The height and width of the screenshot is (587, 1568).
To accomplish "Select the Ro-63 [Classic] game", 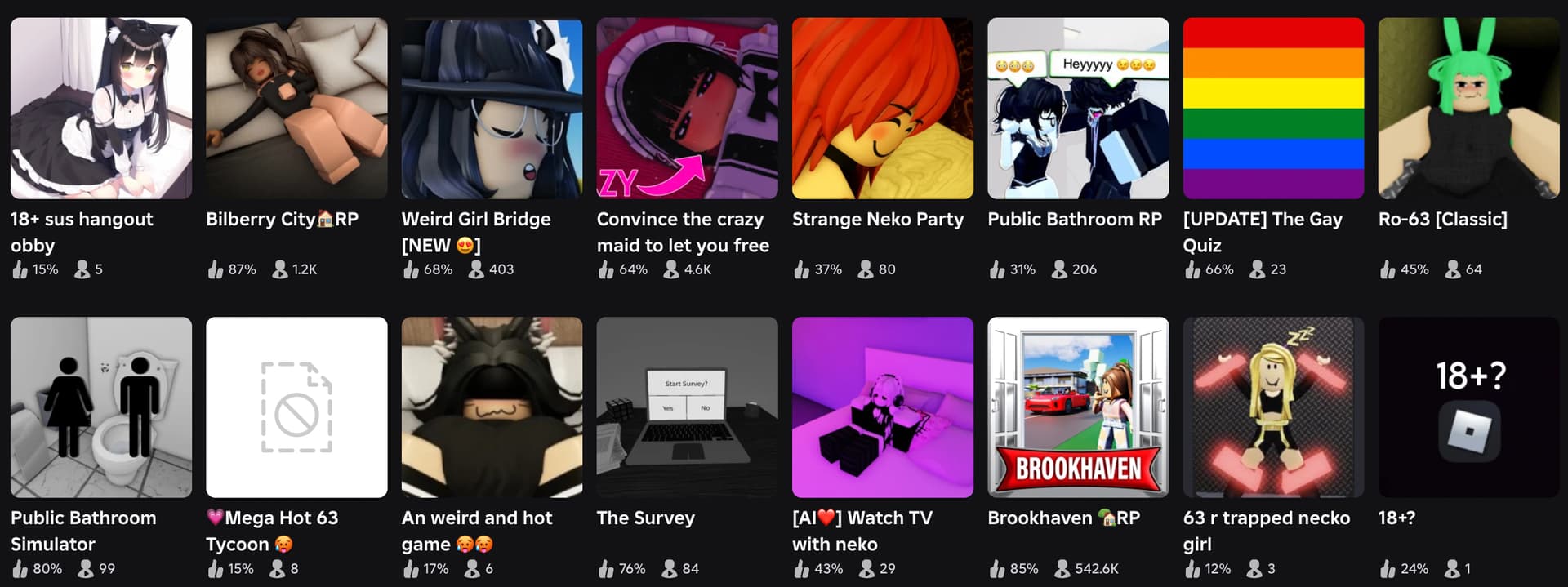I will [x=1468, y=109].
